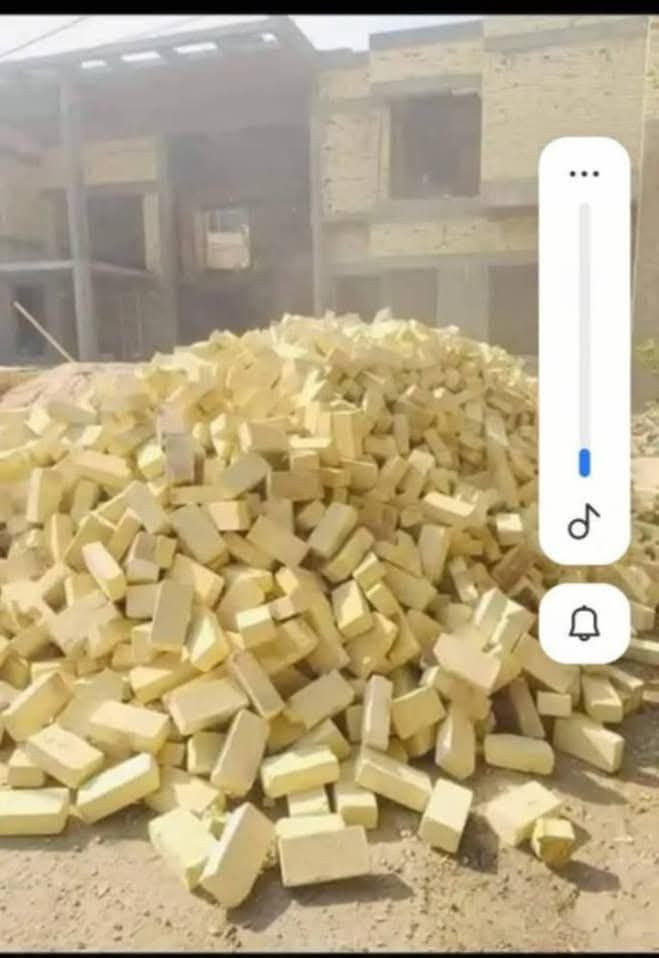
Task: Mute media using the music note icon
Action: 584,522
